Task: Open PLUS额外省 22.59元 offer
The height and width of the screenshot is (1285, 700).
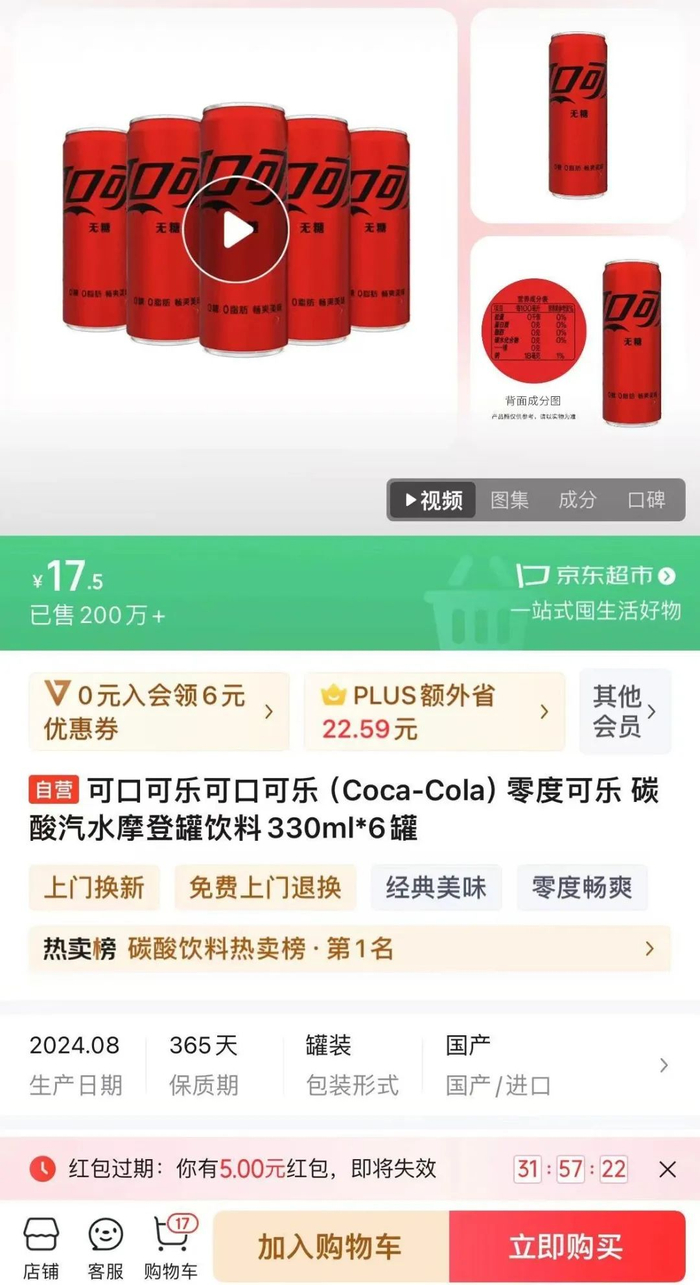Action: click(x=433, y=711)
